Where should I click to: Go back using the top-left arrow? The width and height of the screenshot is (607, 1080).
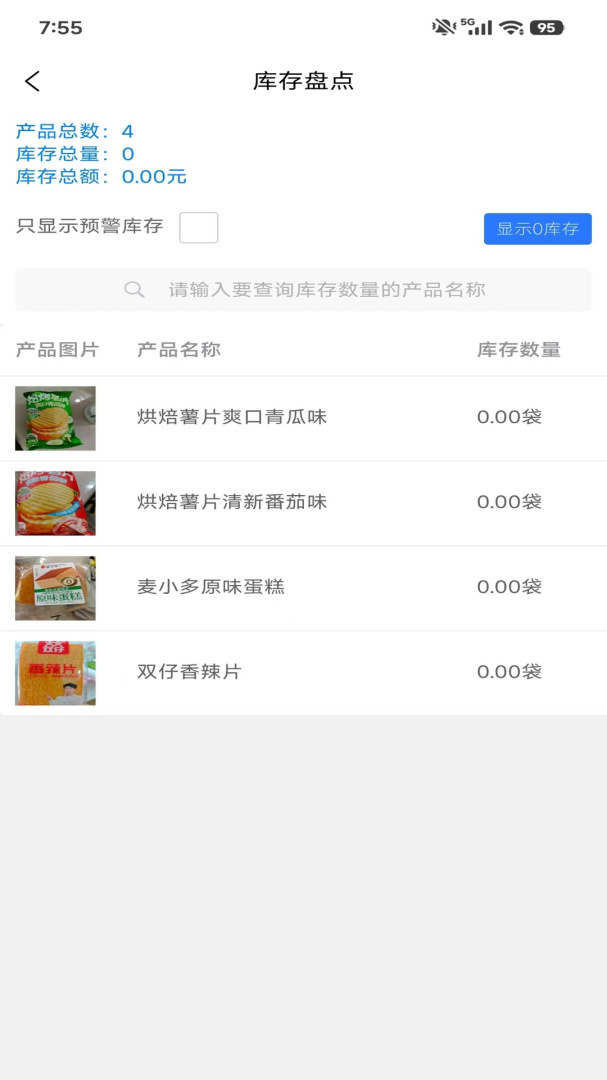[32, 81]
